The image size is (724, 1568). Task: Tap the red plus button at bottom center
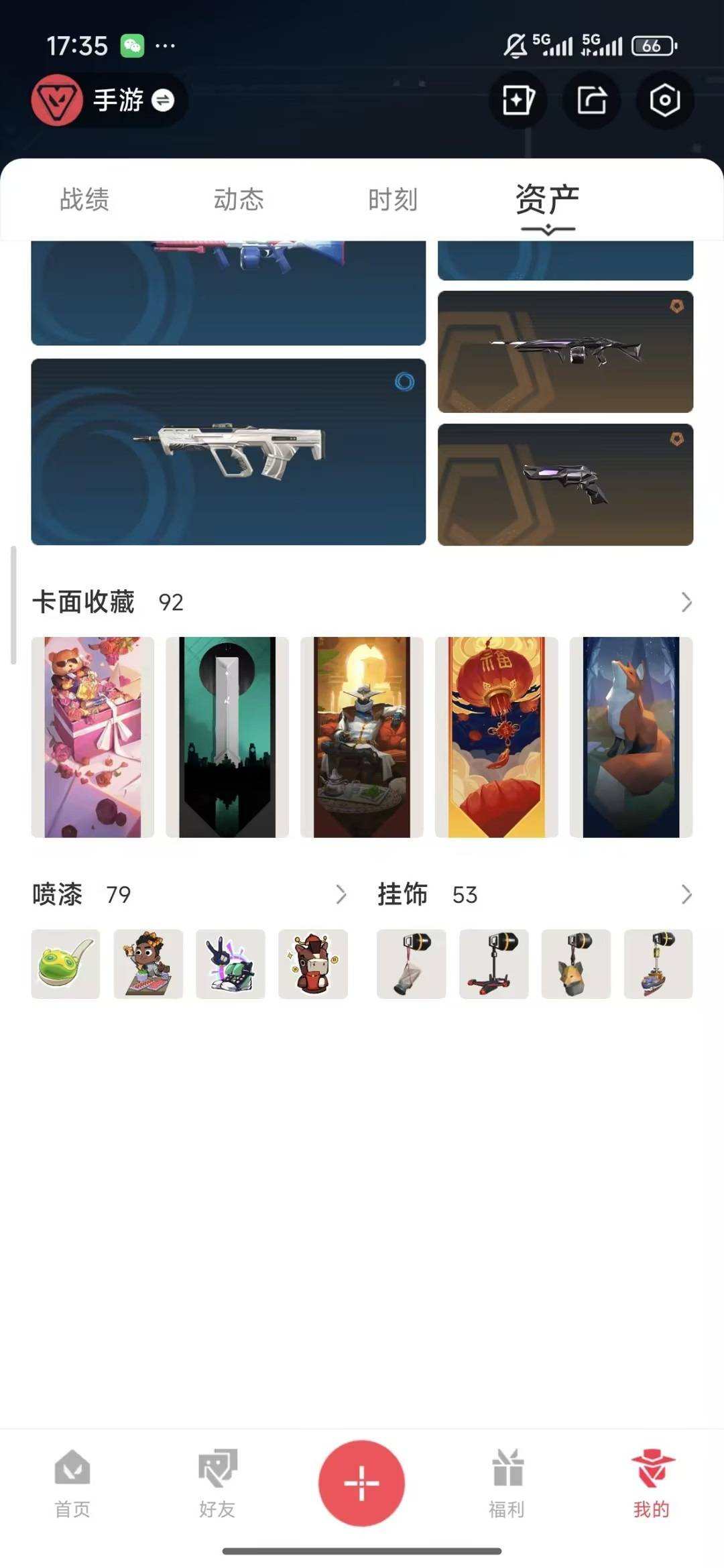[x=362, y=1483]
